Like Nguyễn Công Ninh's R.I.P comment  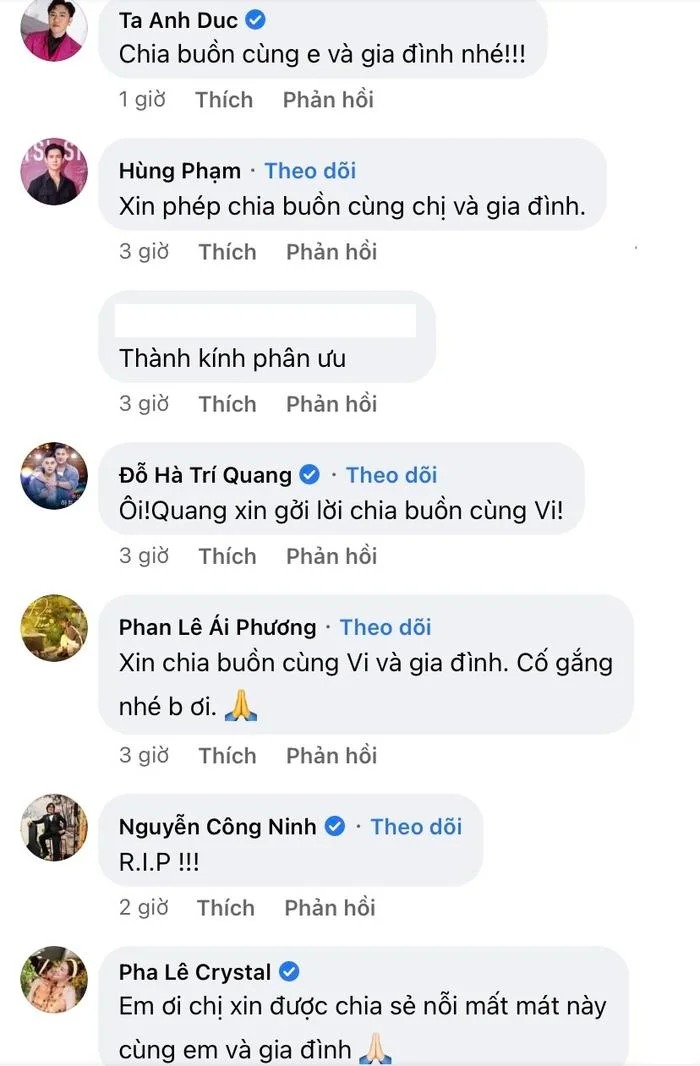point(225,908)
